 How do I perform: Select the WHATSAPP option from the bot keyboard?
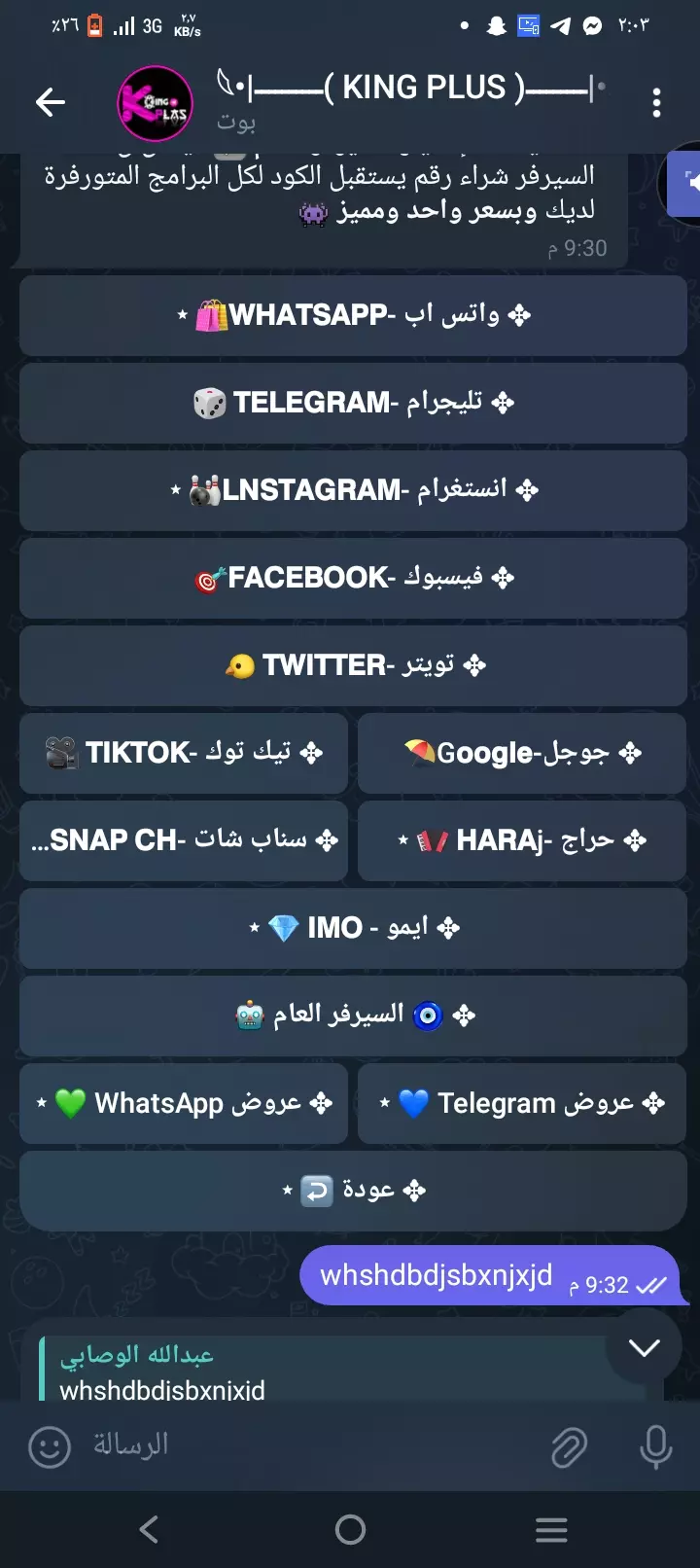tap(352, 315)
